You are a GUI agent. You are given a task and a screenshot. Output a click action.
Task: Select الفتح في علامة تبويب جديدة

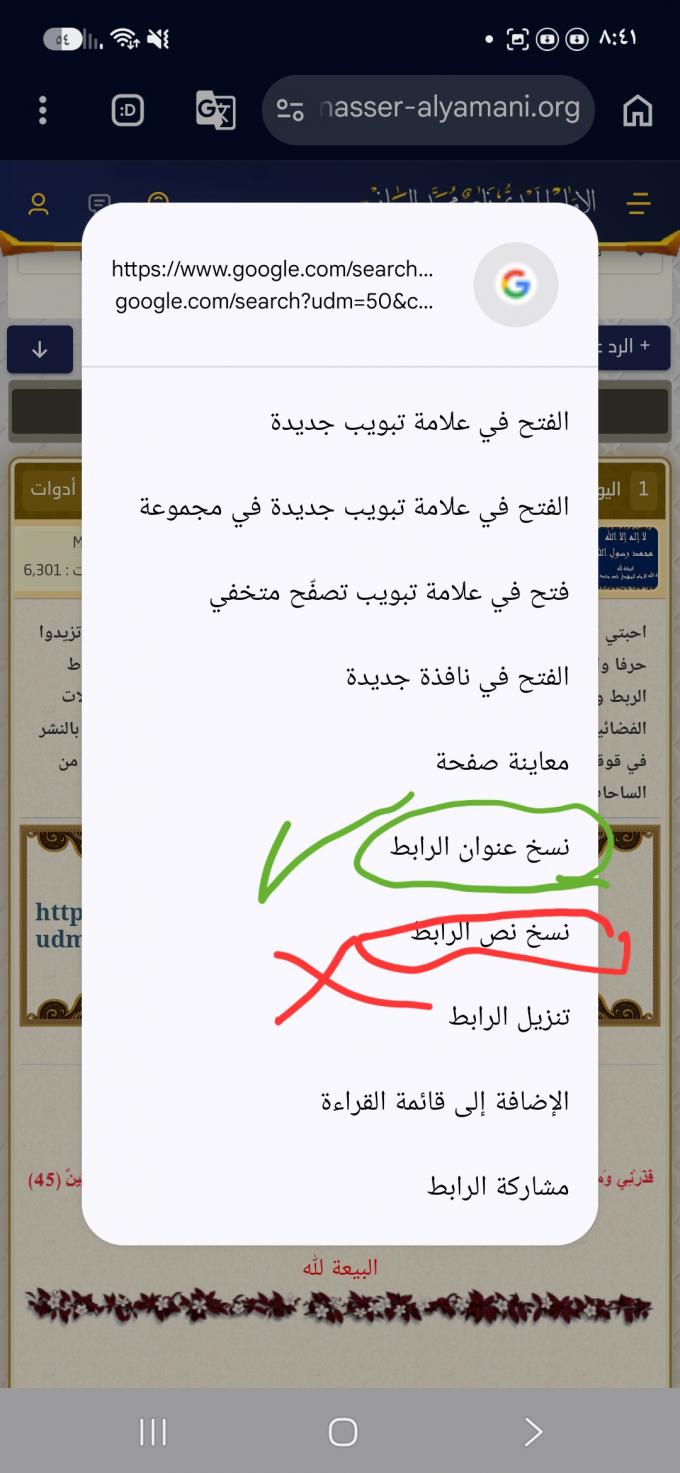[340, 422]
